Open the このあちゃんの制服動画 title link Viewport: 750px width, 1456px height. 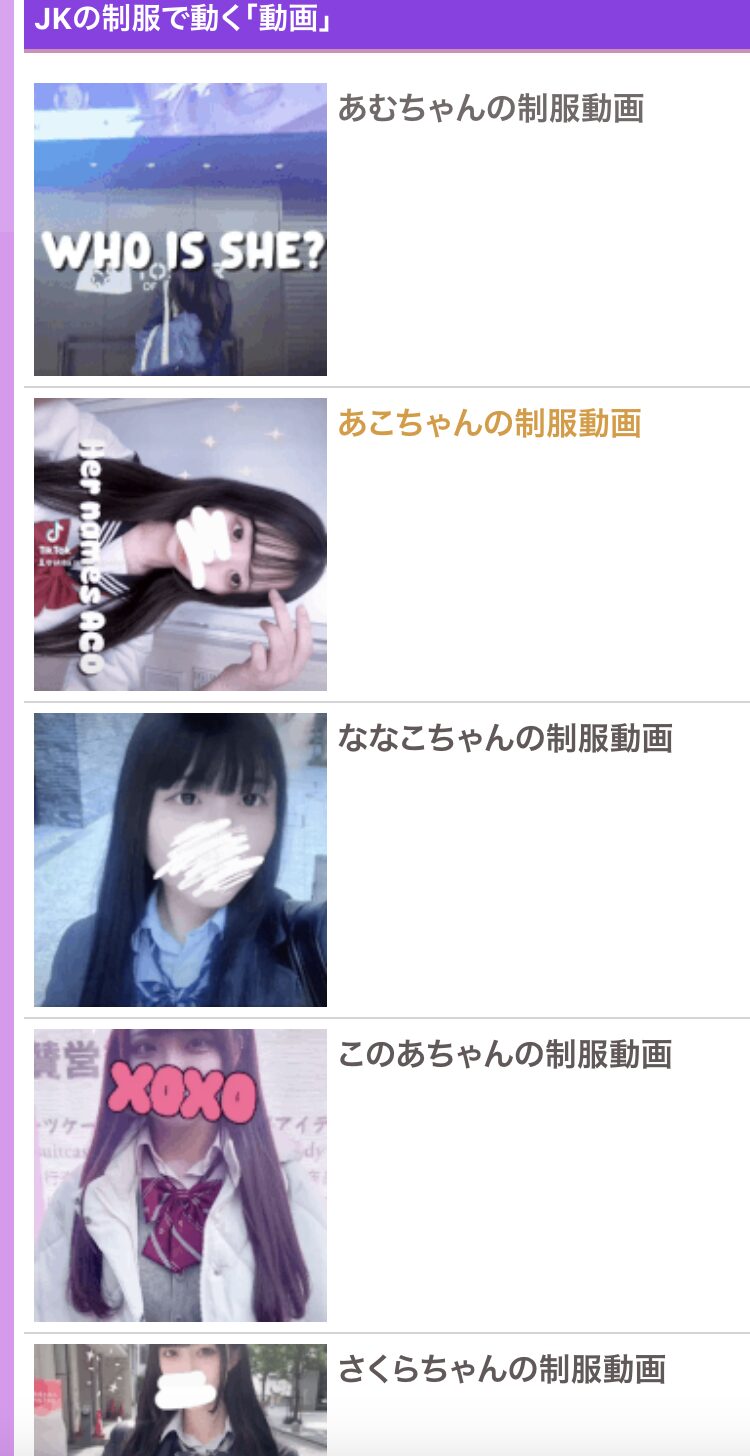(x=505, y=1053)
